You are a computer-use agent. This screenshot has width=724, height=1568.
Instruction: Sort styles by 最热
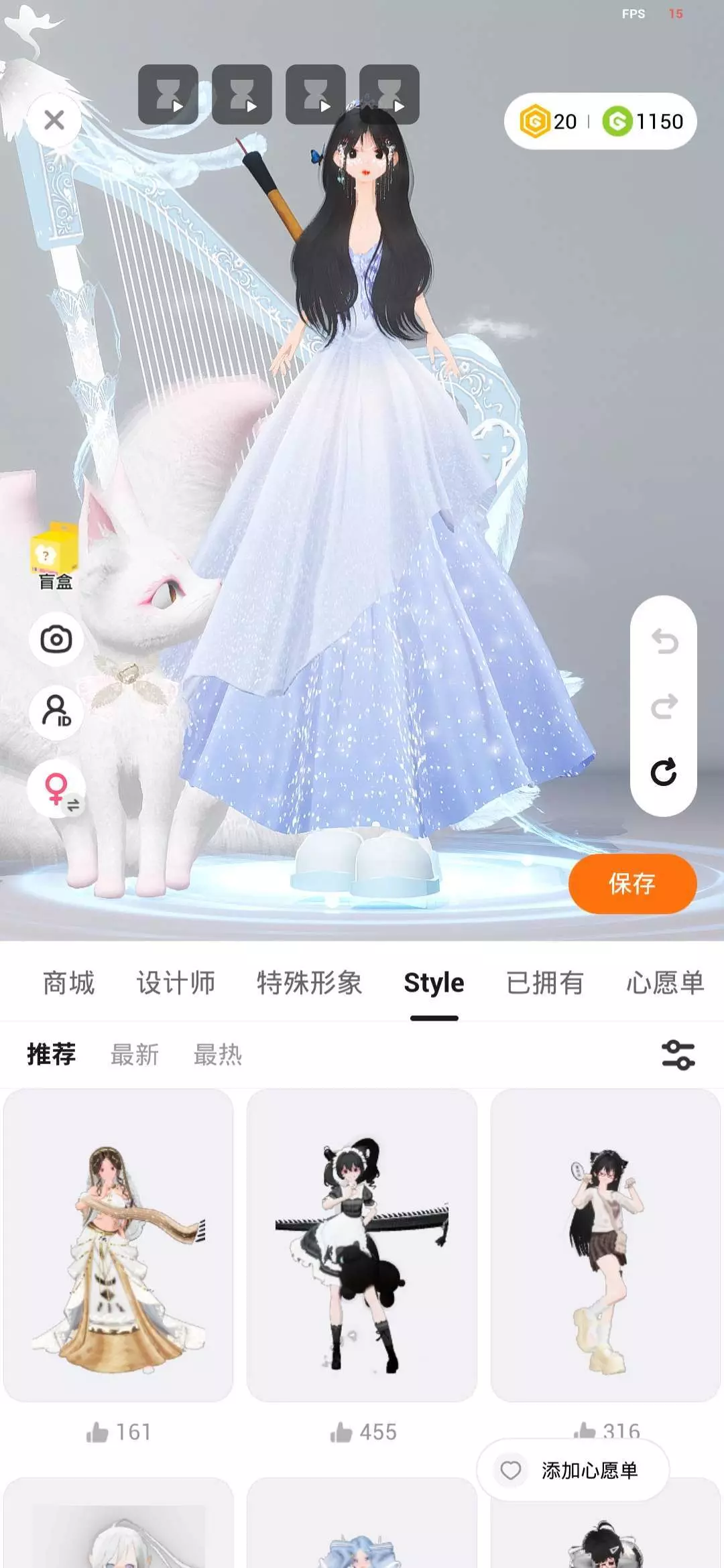(218, 1055)
